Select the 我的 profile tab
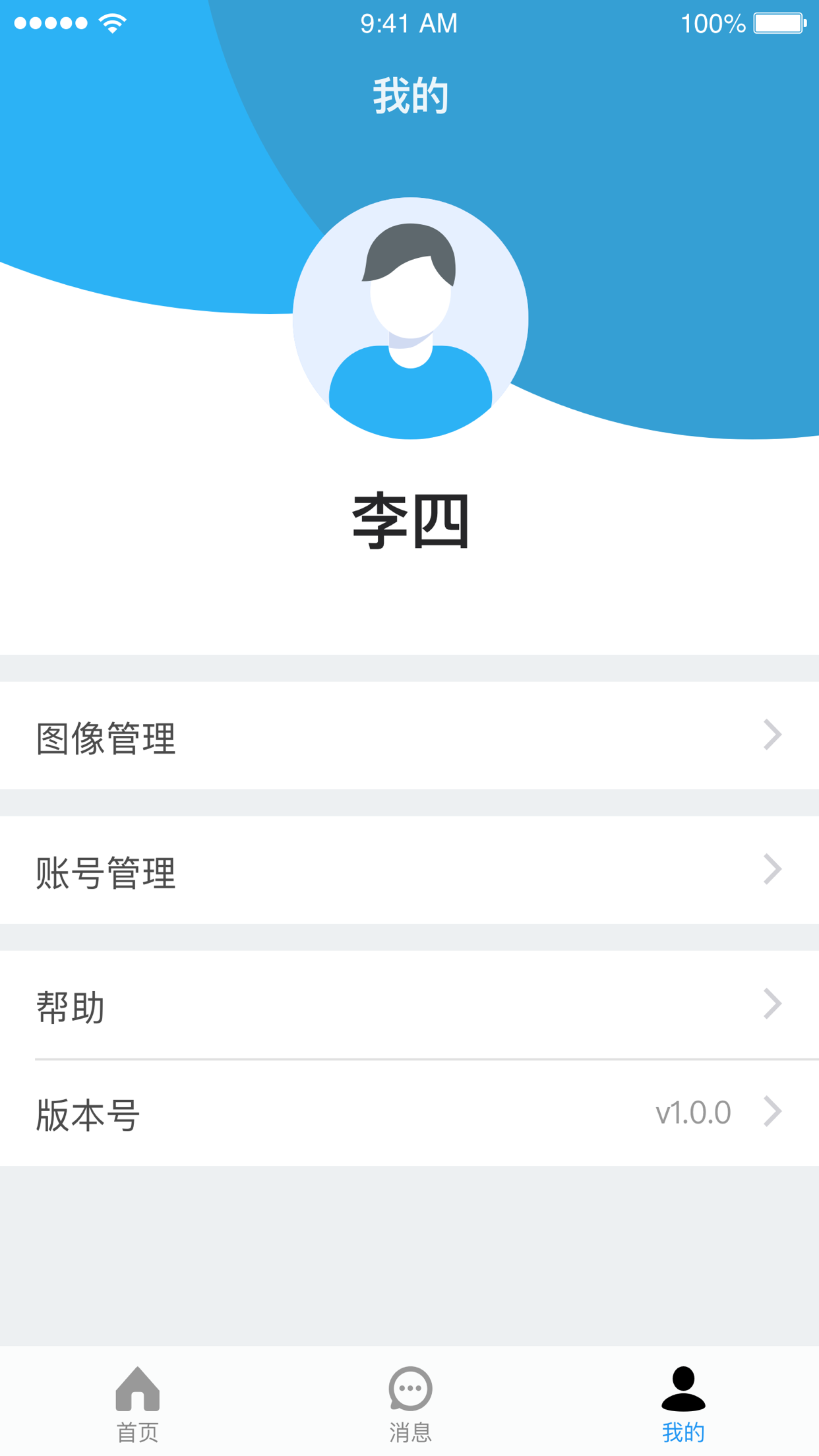This screenshot has height=1456, width=819. coord(682,1403)
